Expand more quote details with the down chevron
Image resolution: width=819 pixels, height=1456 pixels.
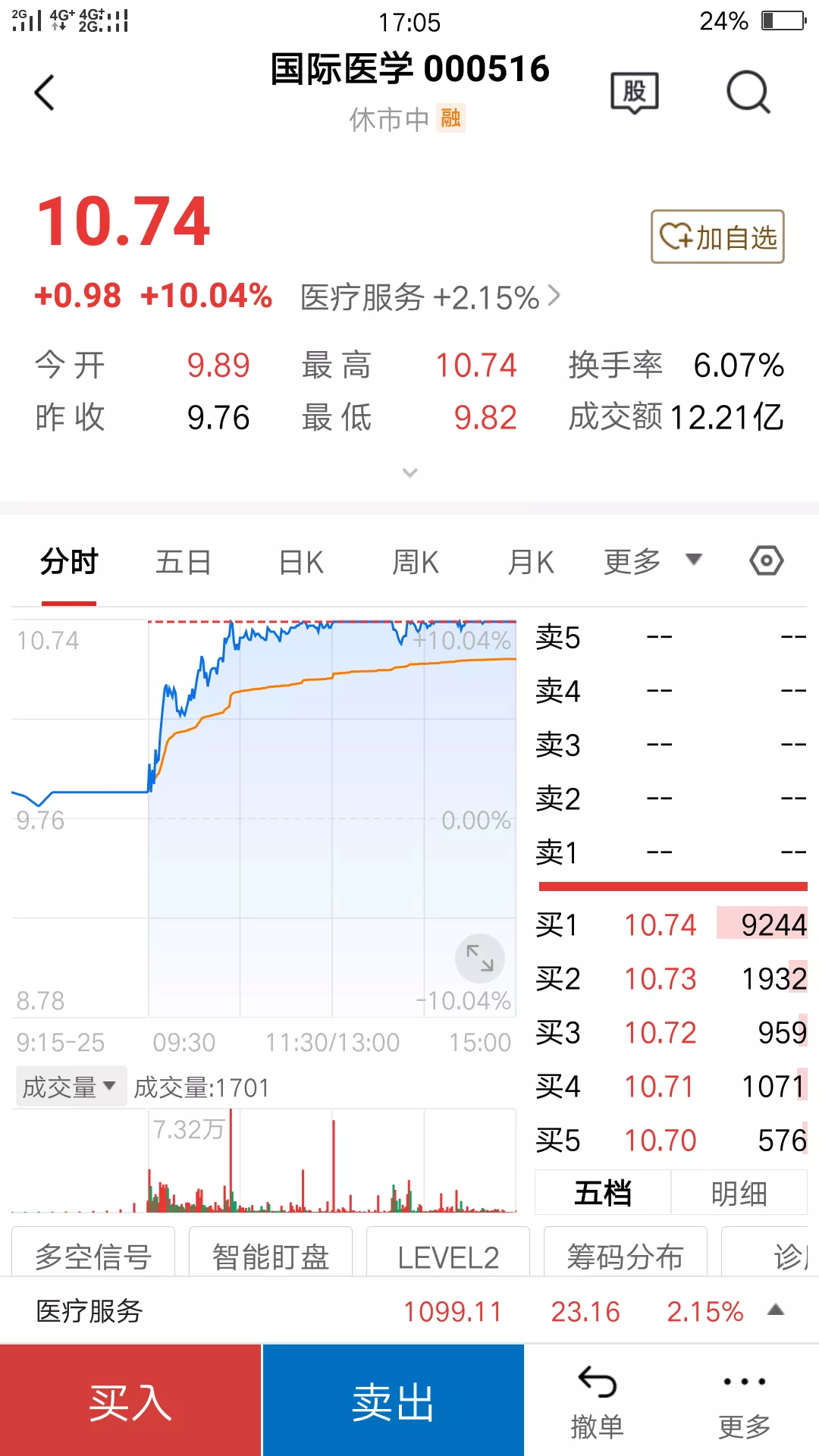[409, 473]
